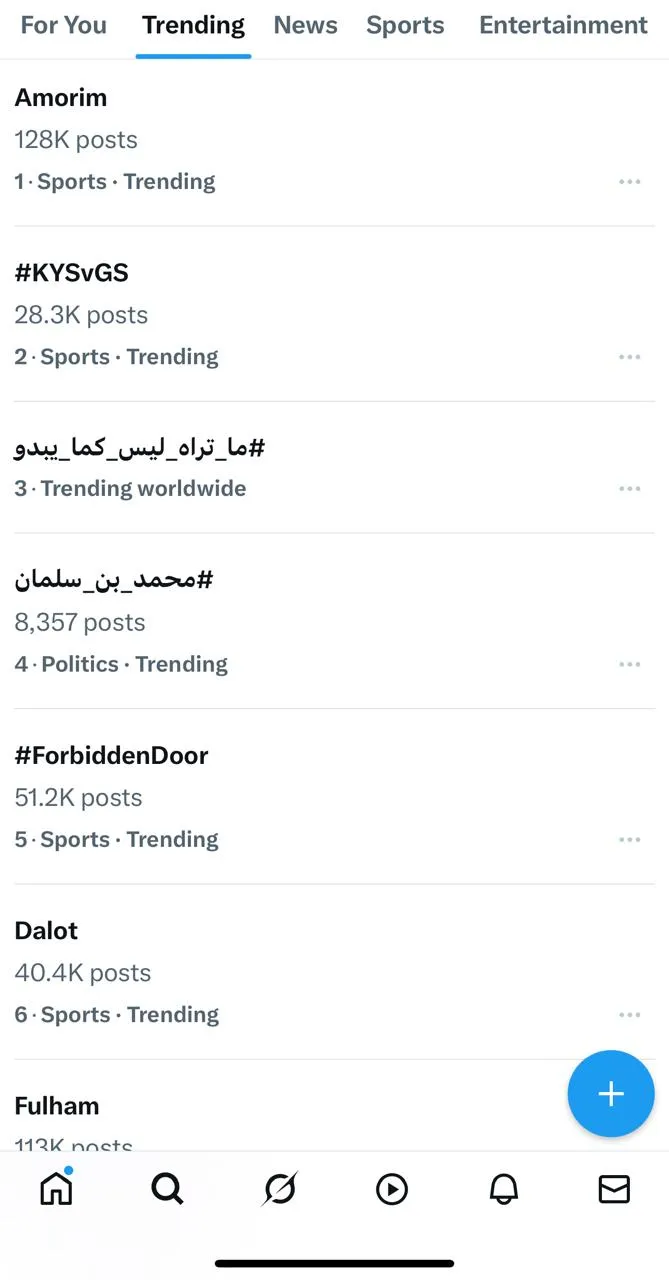Switch to the News tab
The width and height of the screenshot is (669, 1280).
click(x=305, y=25)
